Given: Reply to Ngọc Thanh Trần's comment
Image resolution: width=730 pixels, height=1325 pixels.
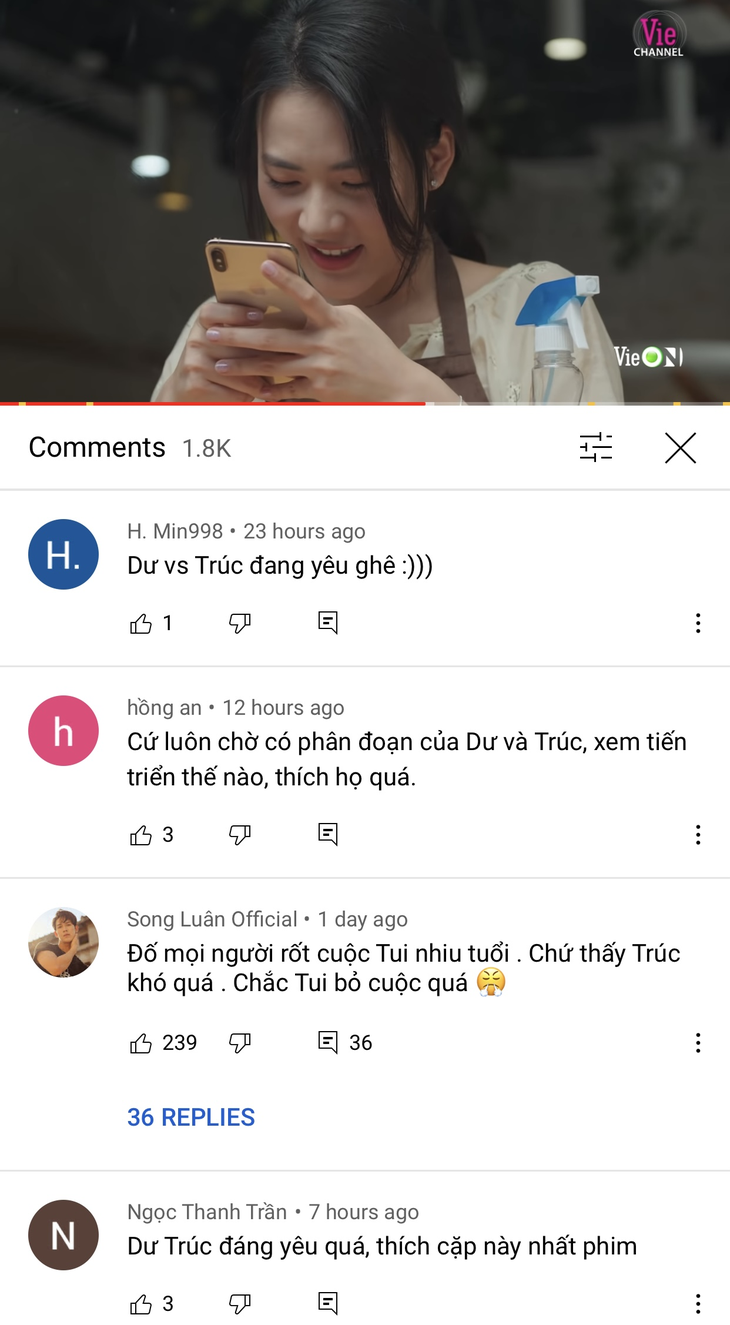Looking at the screenshot, I should pyautogui.click(x=328, y=1303).
